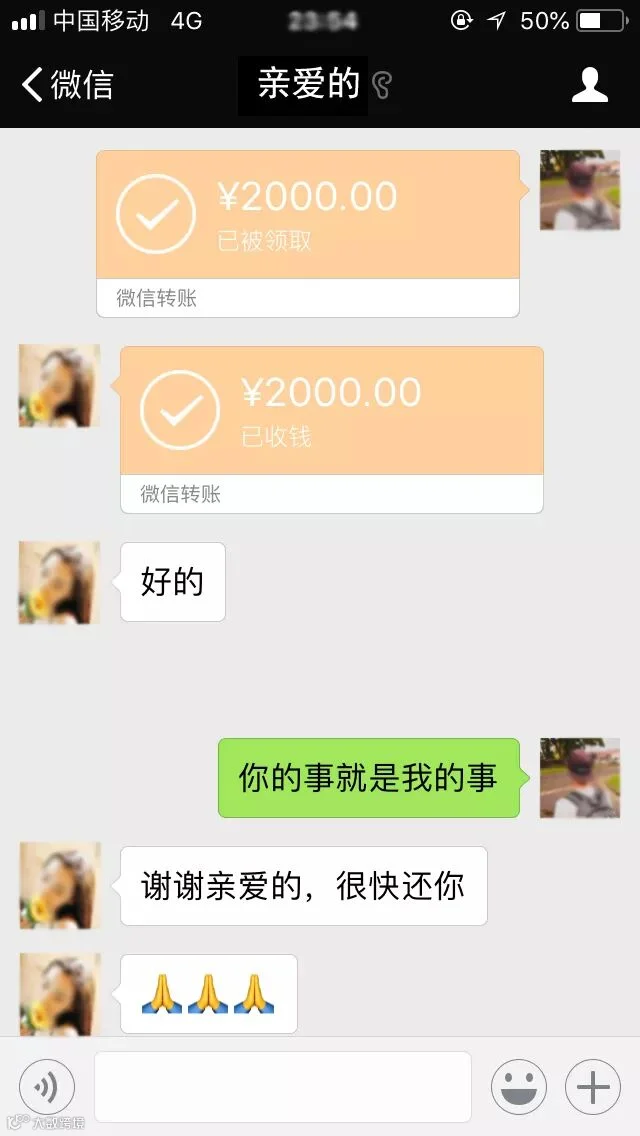Open the ¥2000.00 transfer marked 已收钱

click(332, 430)
